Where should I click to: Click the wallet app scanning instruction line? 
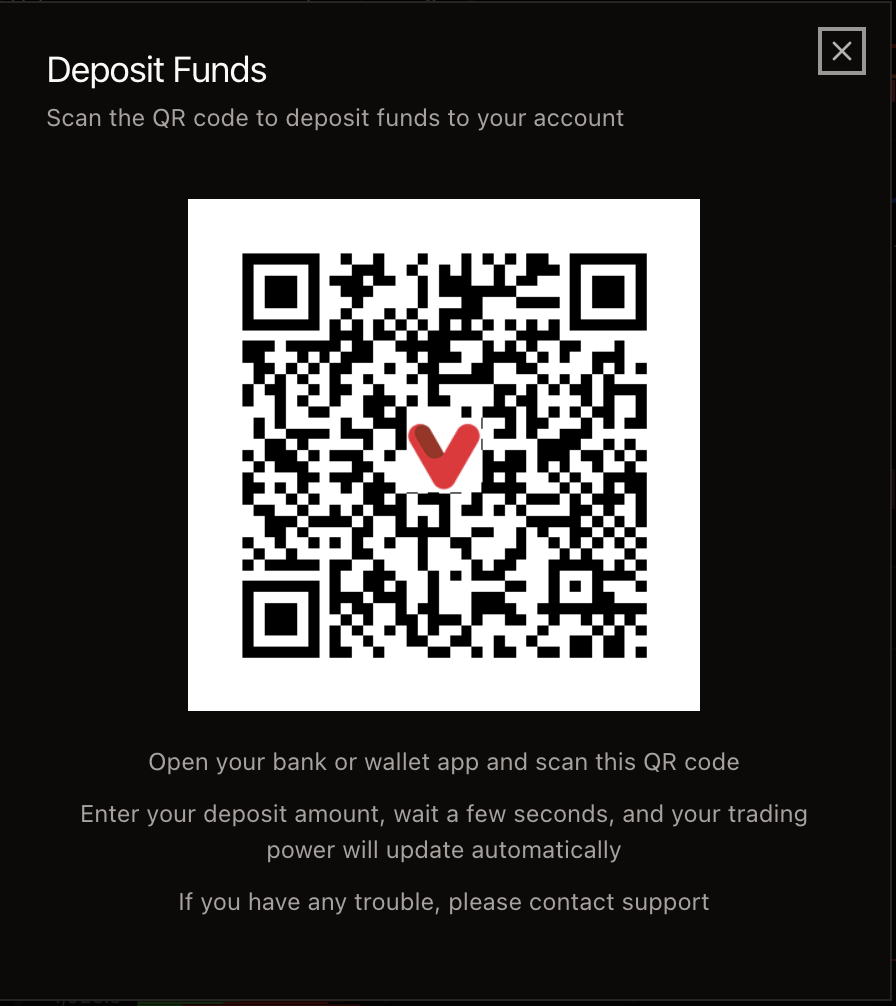coord(444,762)
